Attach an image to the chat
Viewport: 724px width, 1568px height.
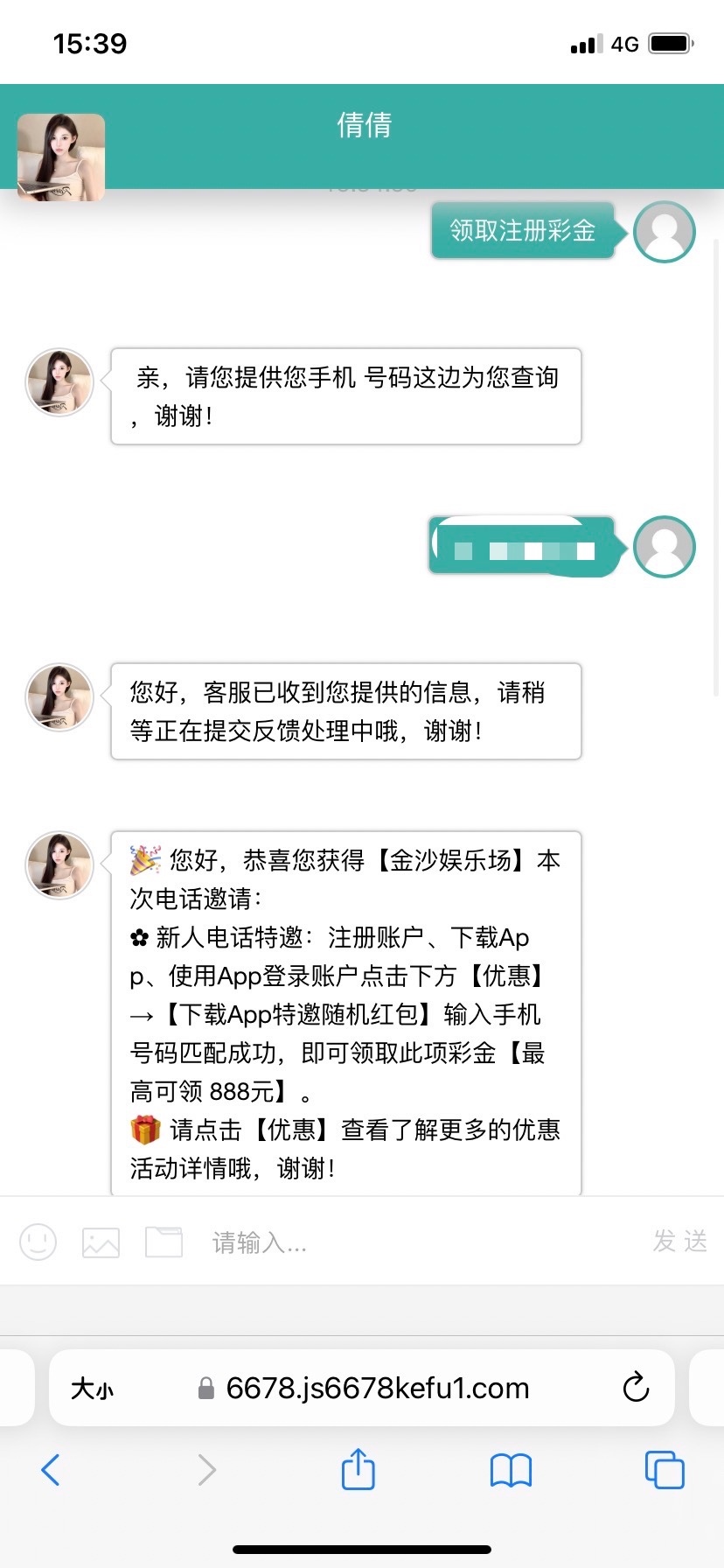[101, 1242]
